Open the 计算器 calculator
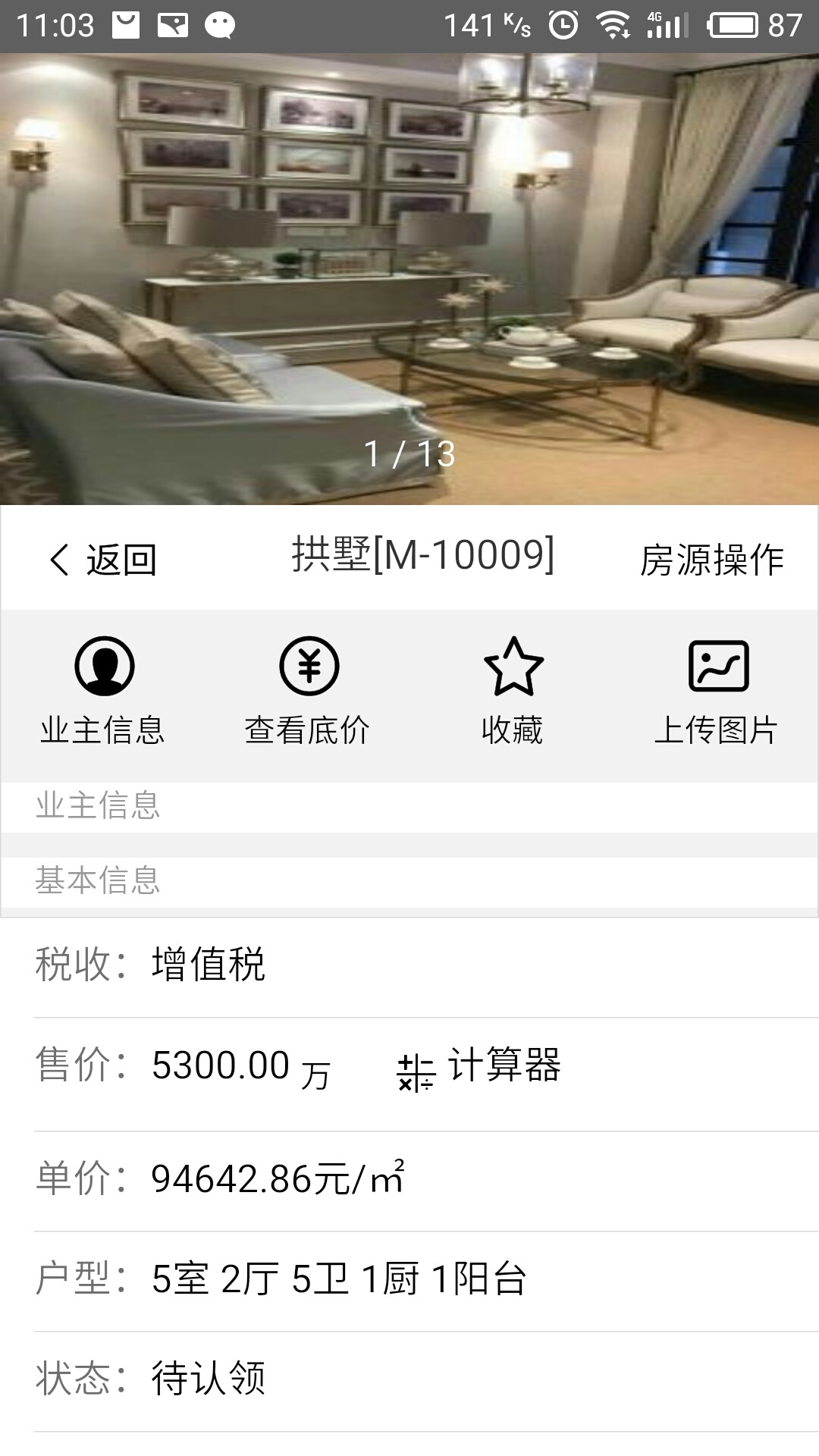 coord(479,1066)
